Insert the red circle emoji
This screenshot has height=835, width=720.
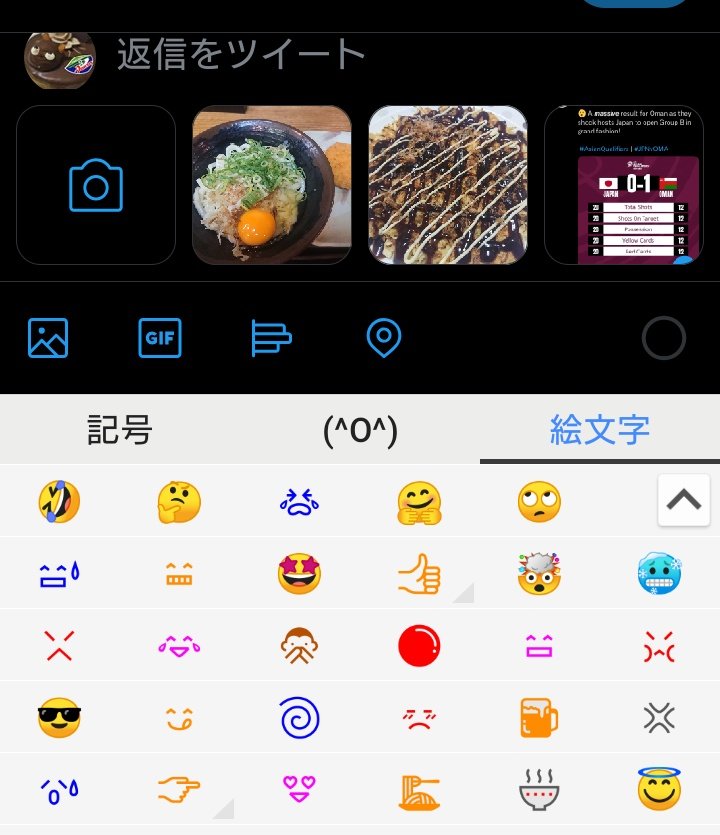[419, 646]
